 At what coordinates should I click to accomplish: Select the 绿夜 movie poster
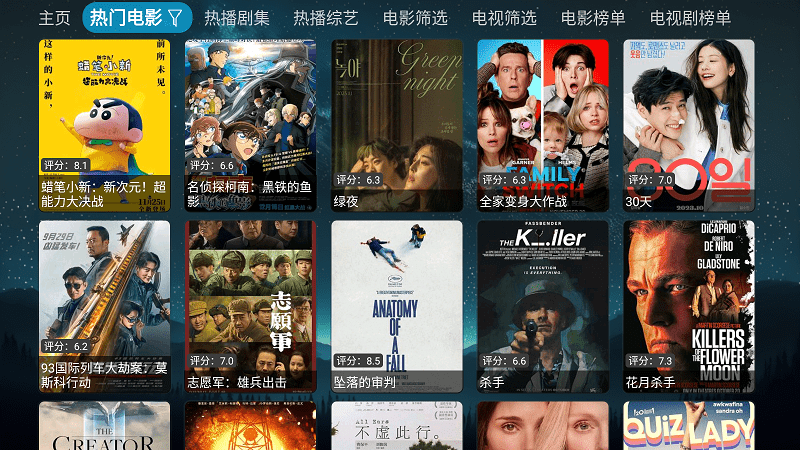[396, 125]
